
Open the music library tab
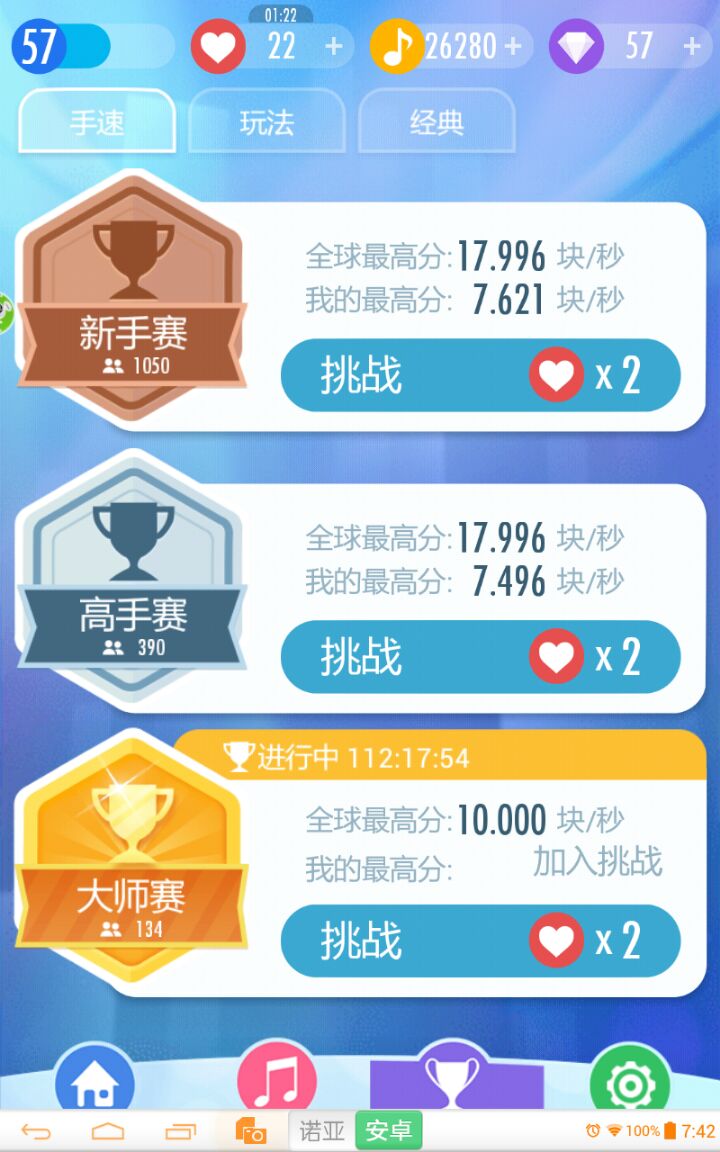point(276,1080)
